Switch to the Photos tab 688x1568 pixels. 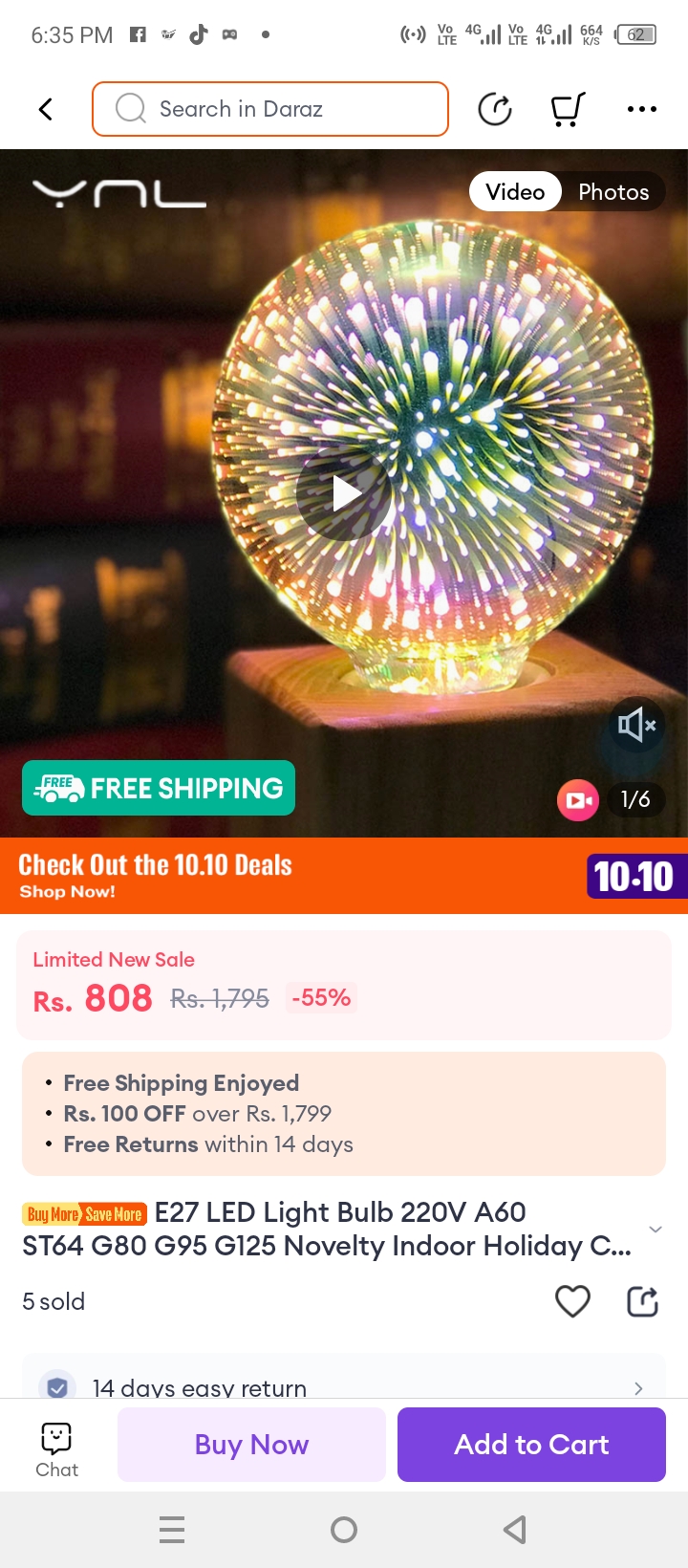(x=613, y=192)
